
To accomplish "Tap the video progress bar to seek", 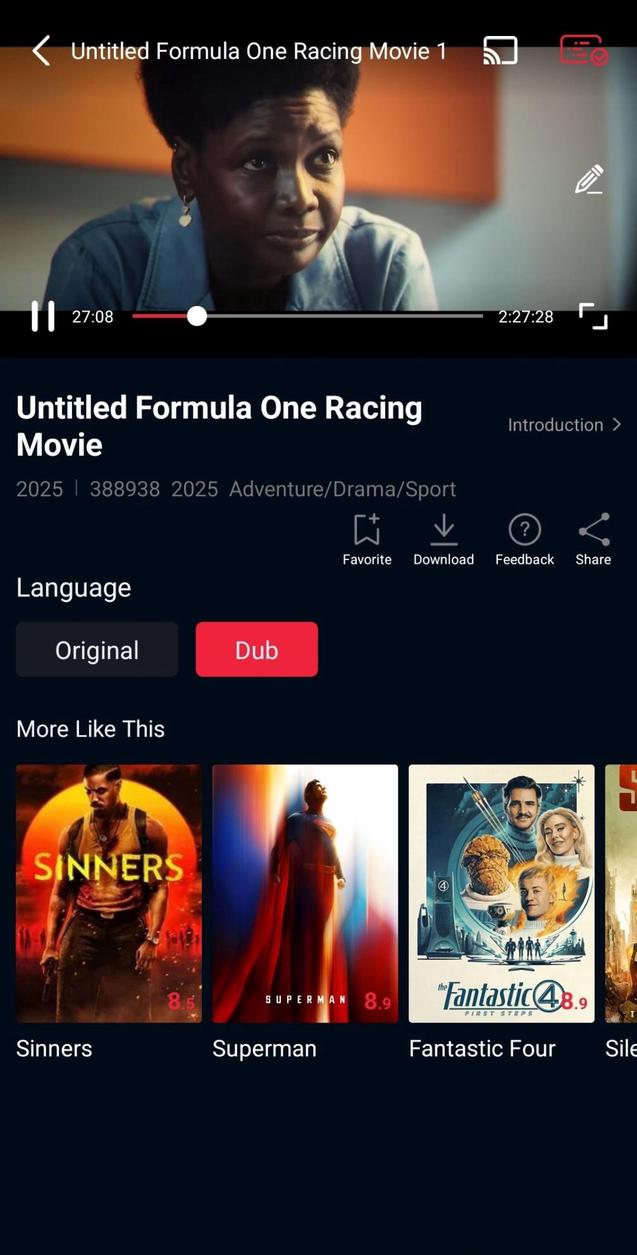I will (x=307, y=316).
